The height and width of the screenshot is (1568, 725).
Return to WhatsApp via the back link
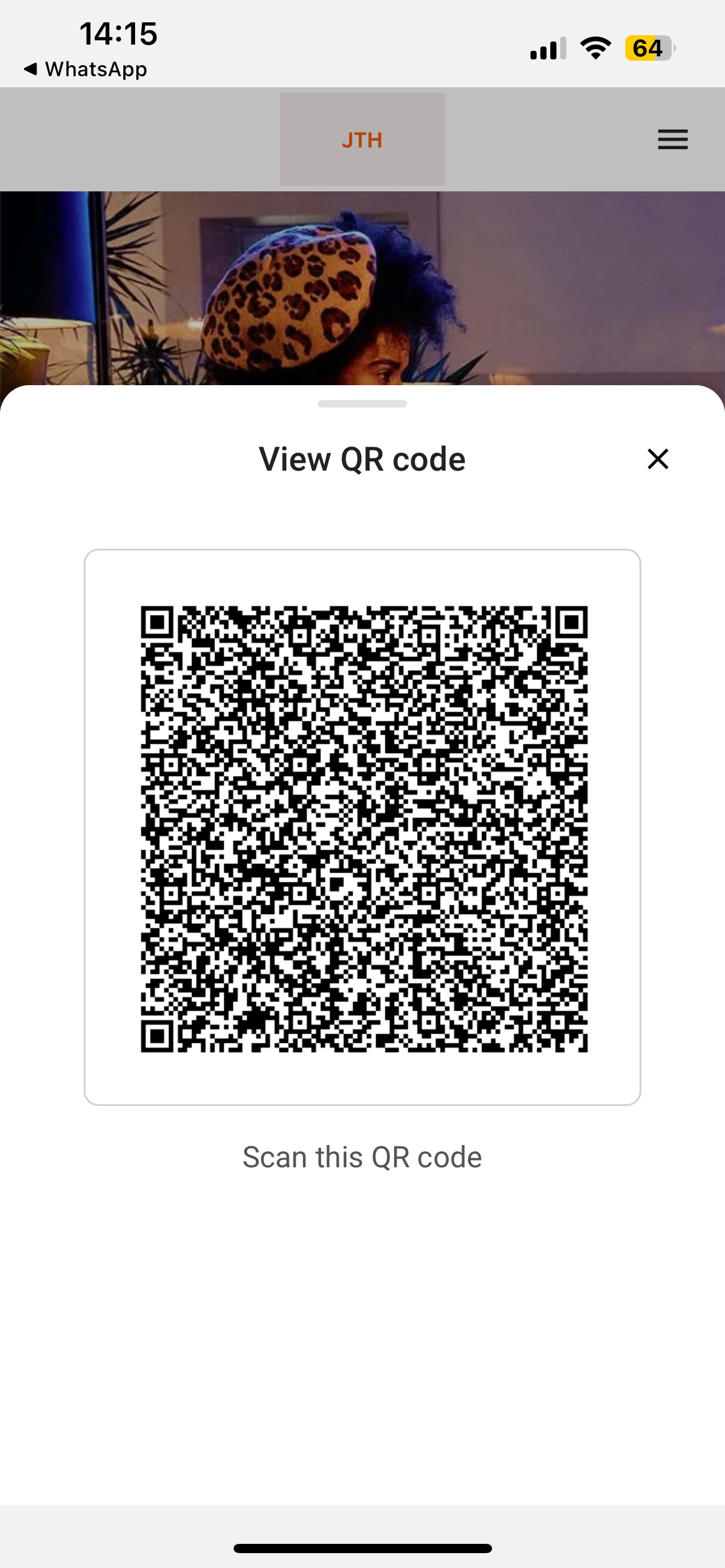[x=86, y=69]
